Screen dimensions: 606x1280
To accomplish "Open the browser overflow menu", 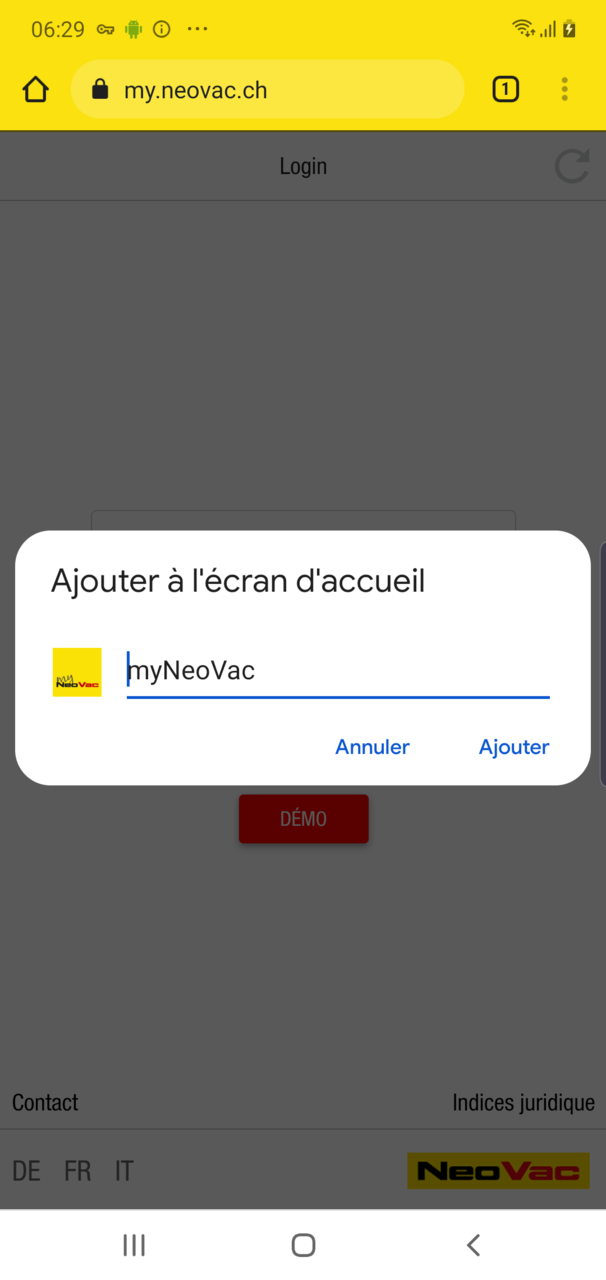I will [x=565, y=90].
